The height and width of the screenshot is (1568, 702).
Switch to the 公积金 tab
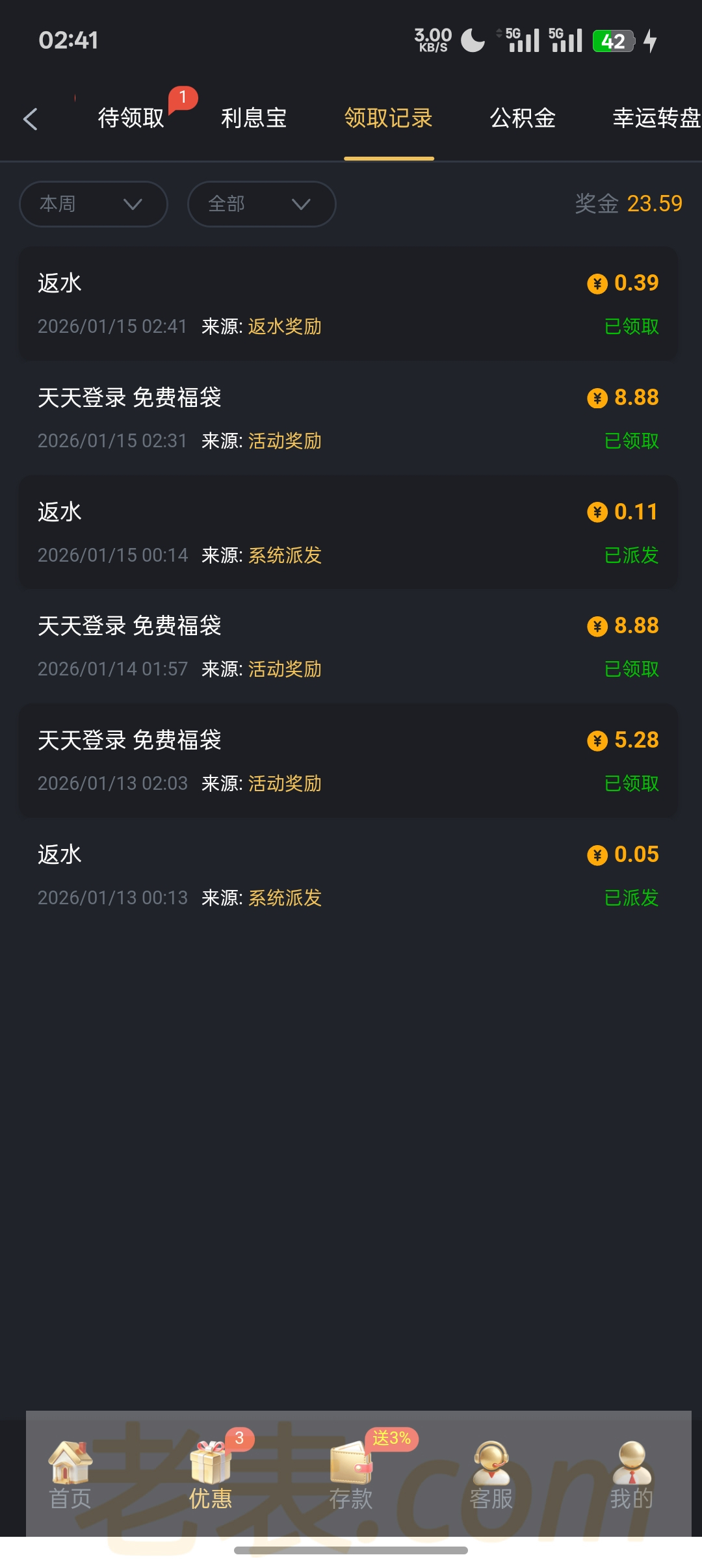(x=523, y=118)
